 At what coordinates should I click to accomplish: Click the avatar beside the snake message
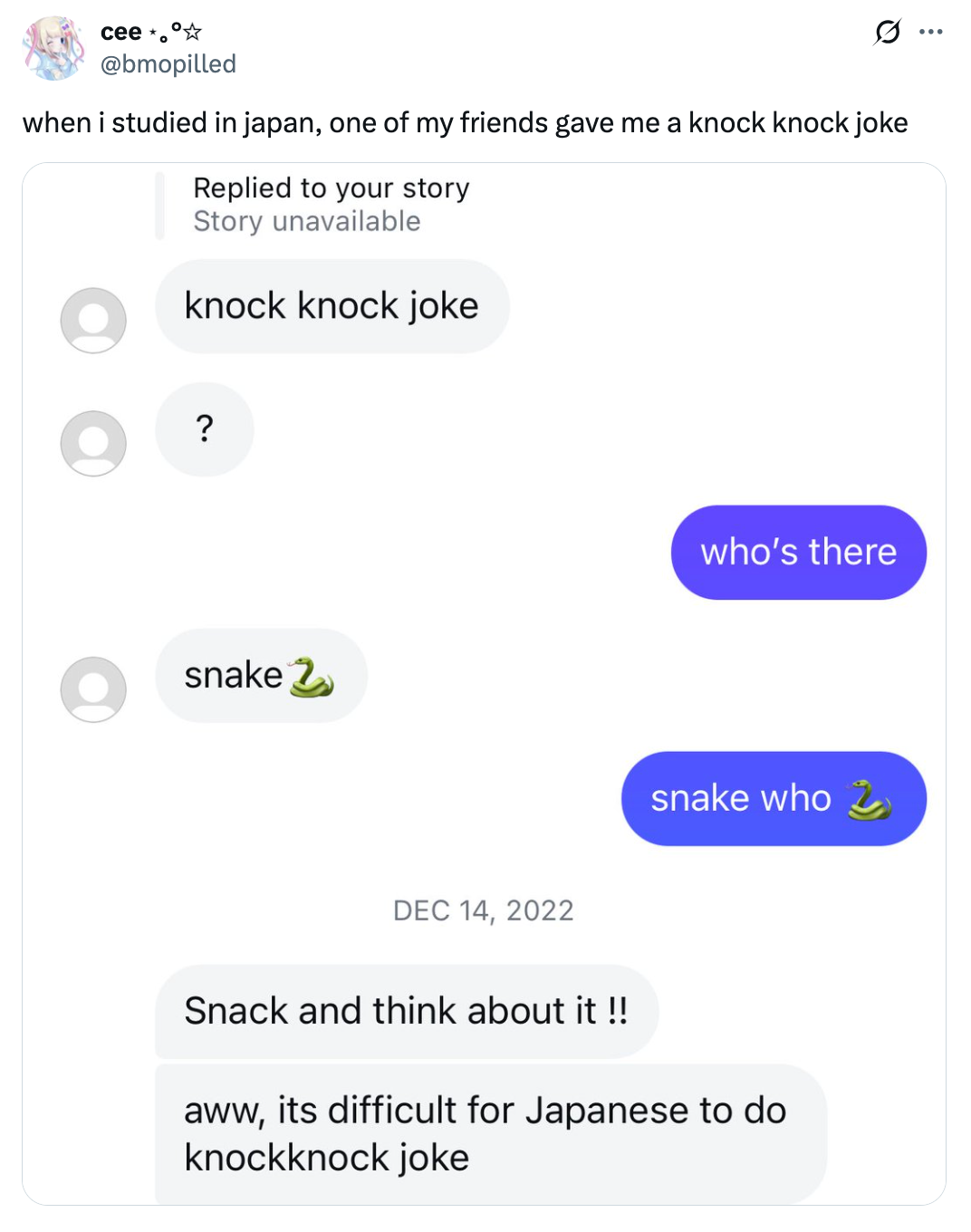pos(93,690)
